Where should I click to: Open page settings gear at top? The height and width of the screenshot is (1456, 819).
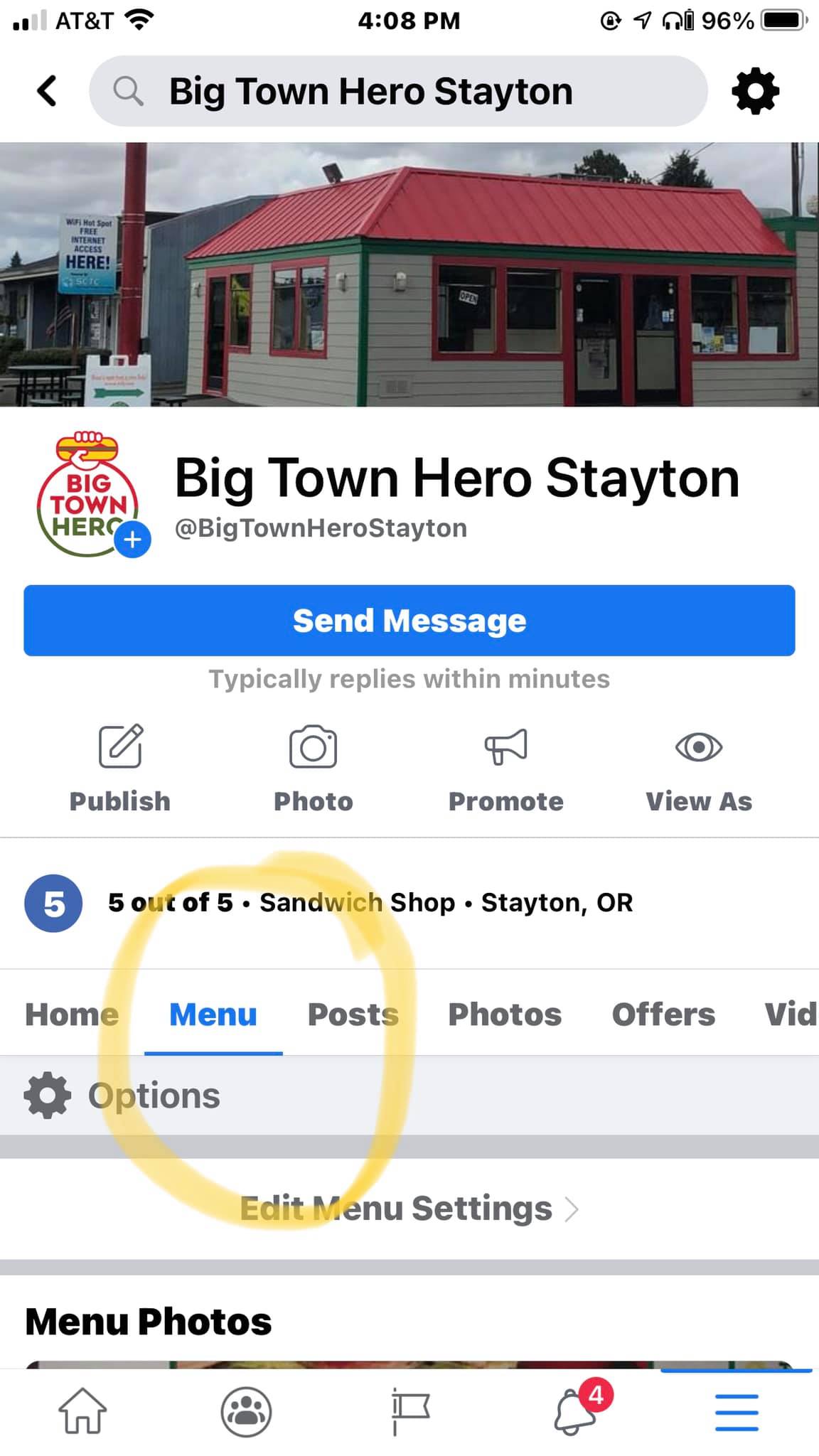click(755, 91)
